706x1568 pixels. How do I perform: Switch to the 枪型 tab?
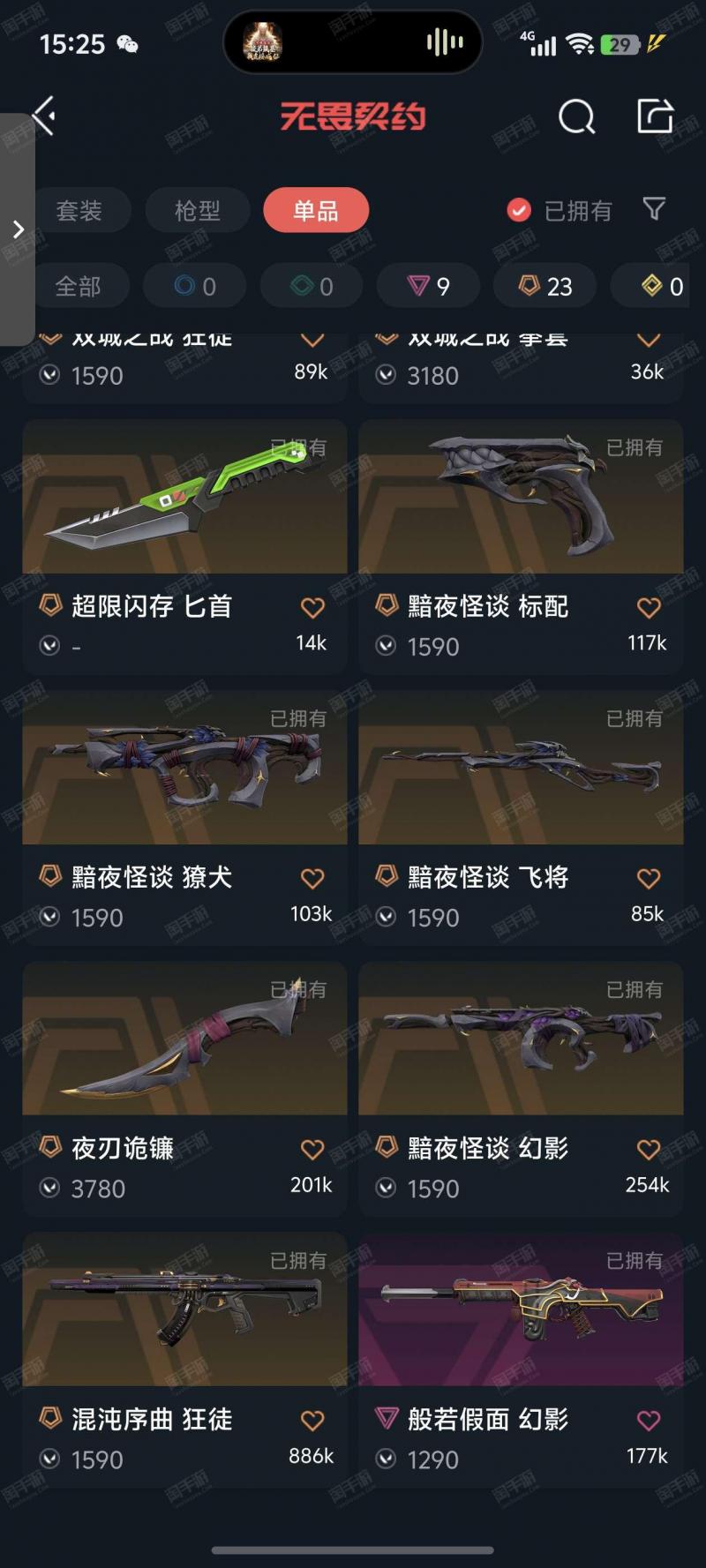(x=198, y=211)
